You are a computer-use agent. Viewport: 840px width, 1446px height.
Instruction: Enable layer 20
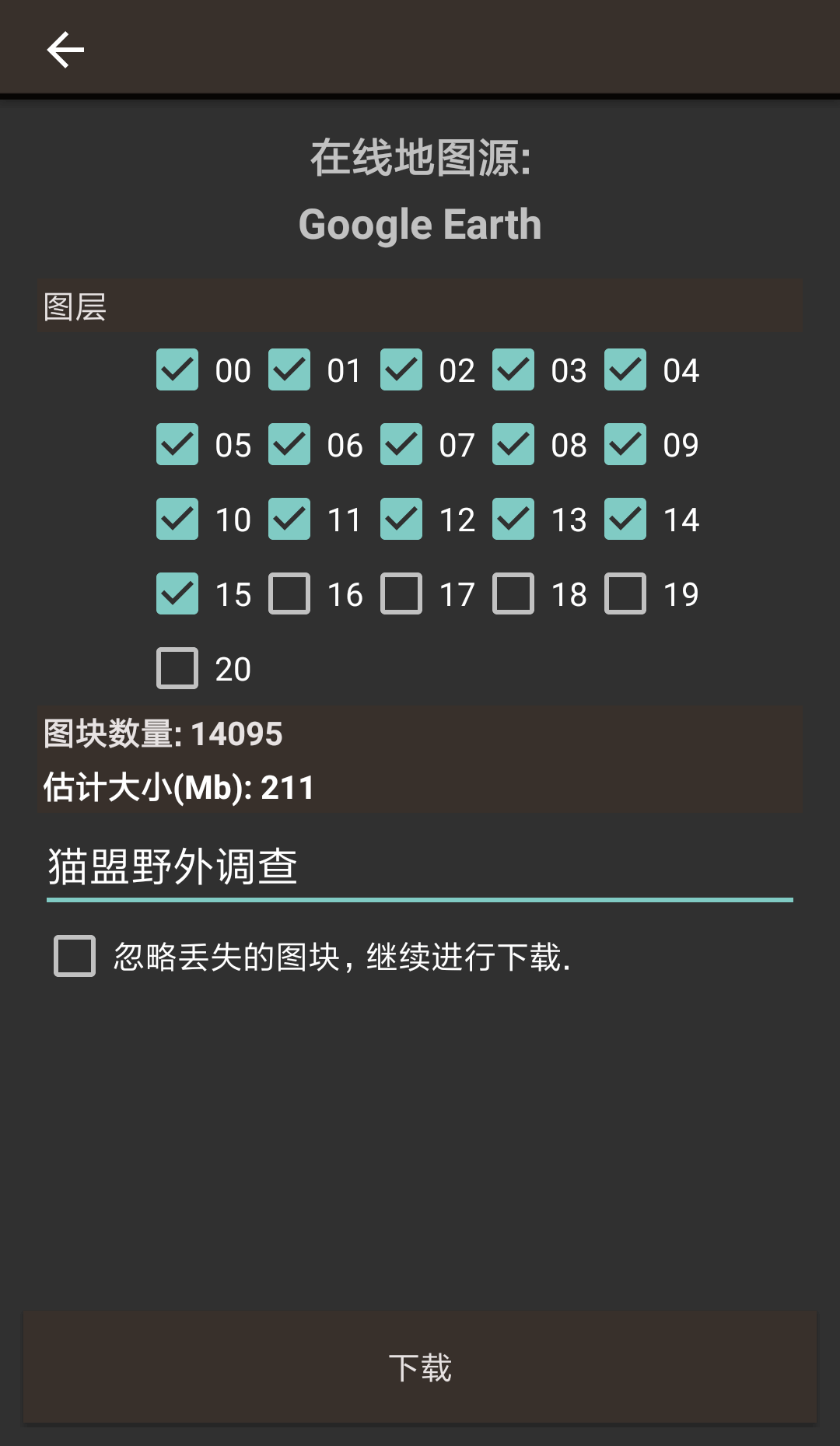(177, 668)
